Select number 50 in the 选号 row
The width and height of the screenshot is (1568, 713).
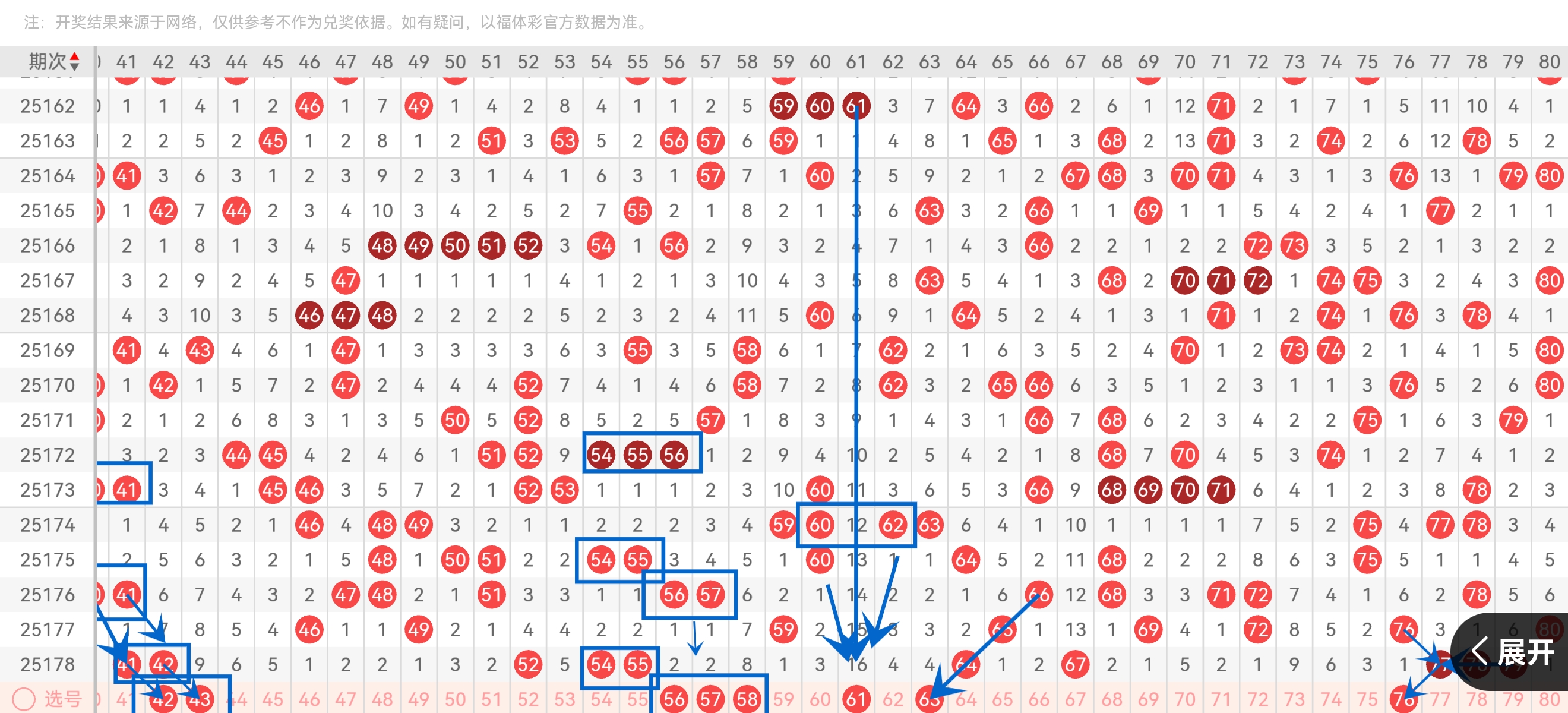coord(455,699)
